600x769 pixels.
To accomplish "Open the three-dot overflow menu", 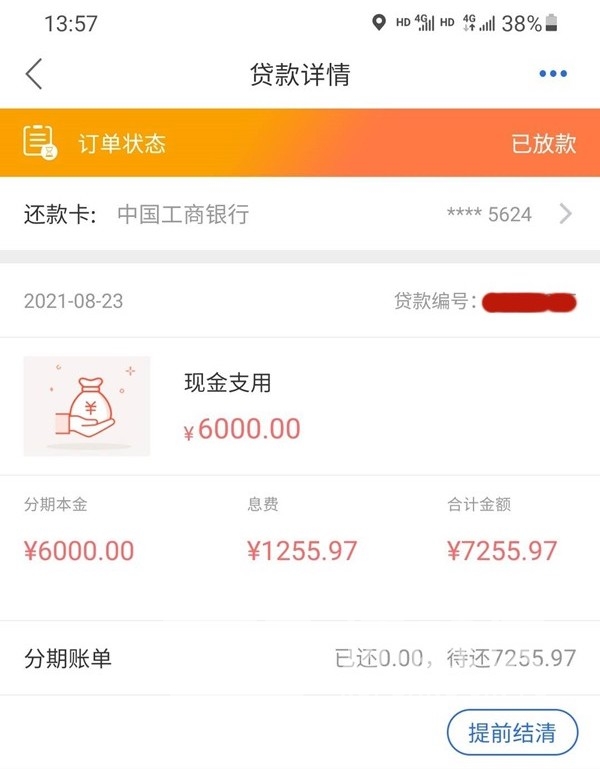I will tap(552, 74).
